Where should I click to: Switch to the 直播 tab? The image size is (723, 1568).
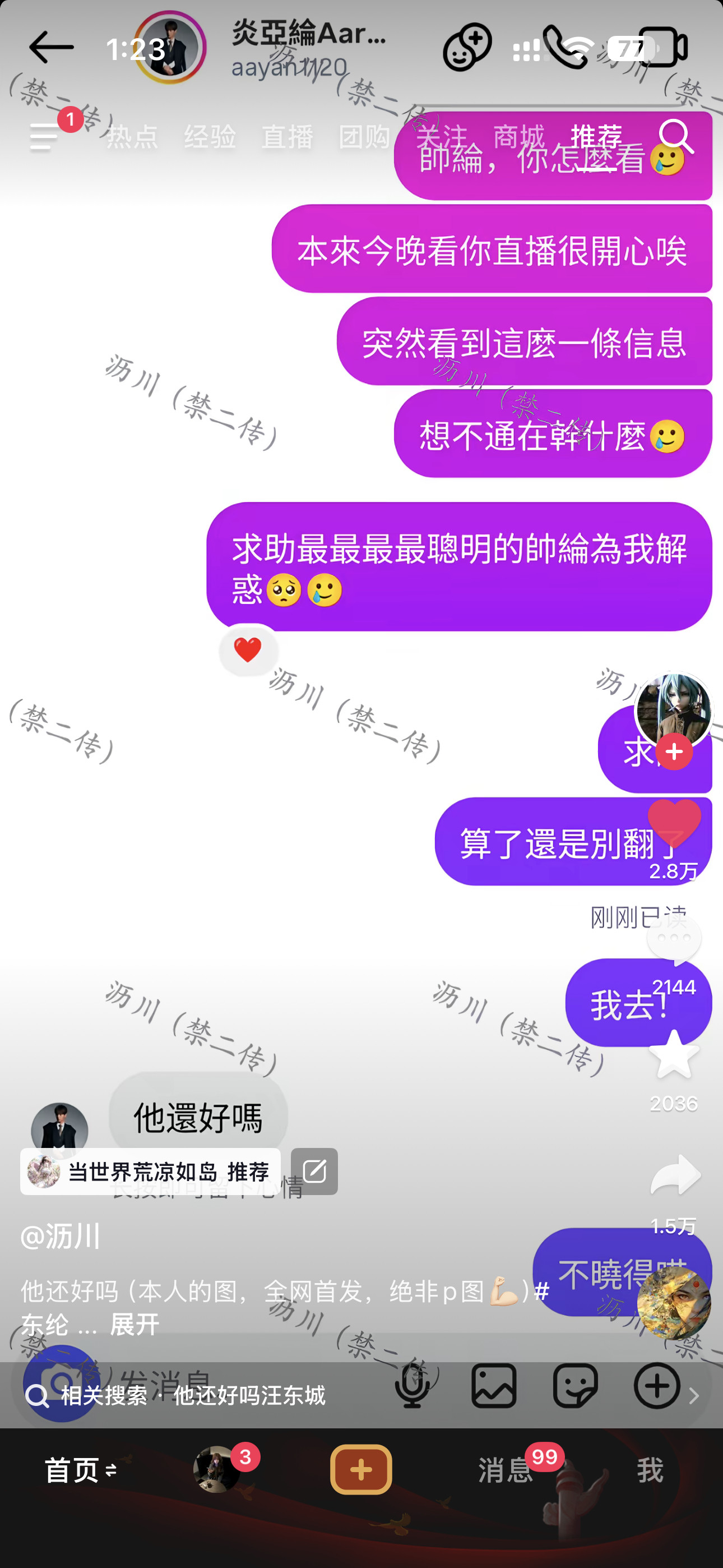point(288,137)
